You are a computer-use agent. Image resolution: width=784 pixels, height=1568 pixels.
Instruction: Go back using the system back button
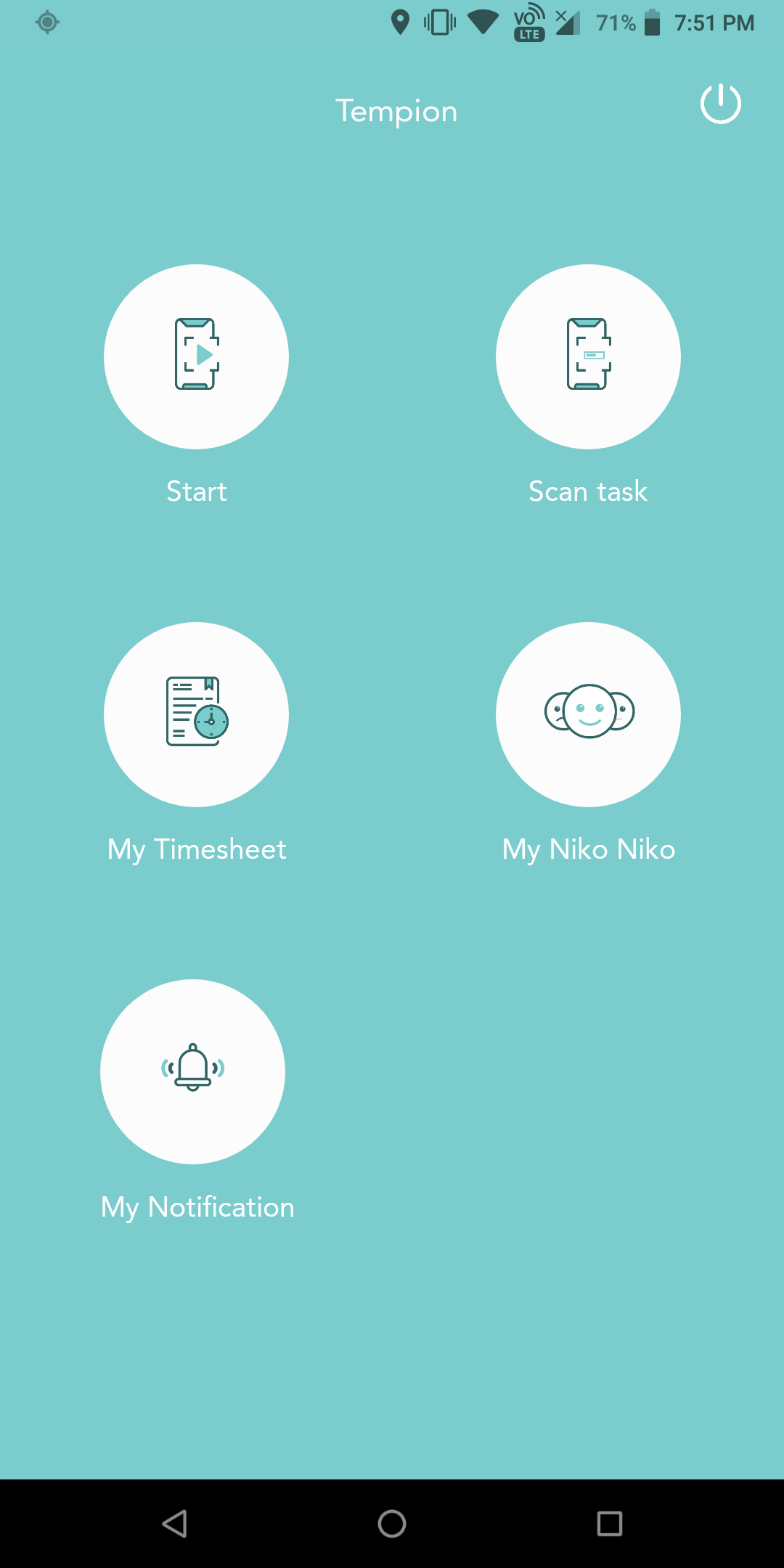174,1524
